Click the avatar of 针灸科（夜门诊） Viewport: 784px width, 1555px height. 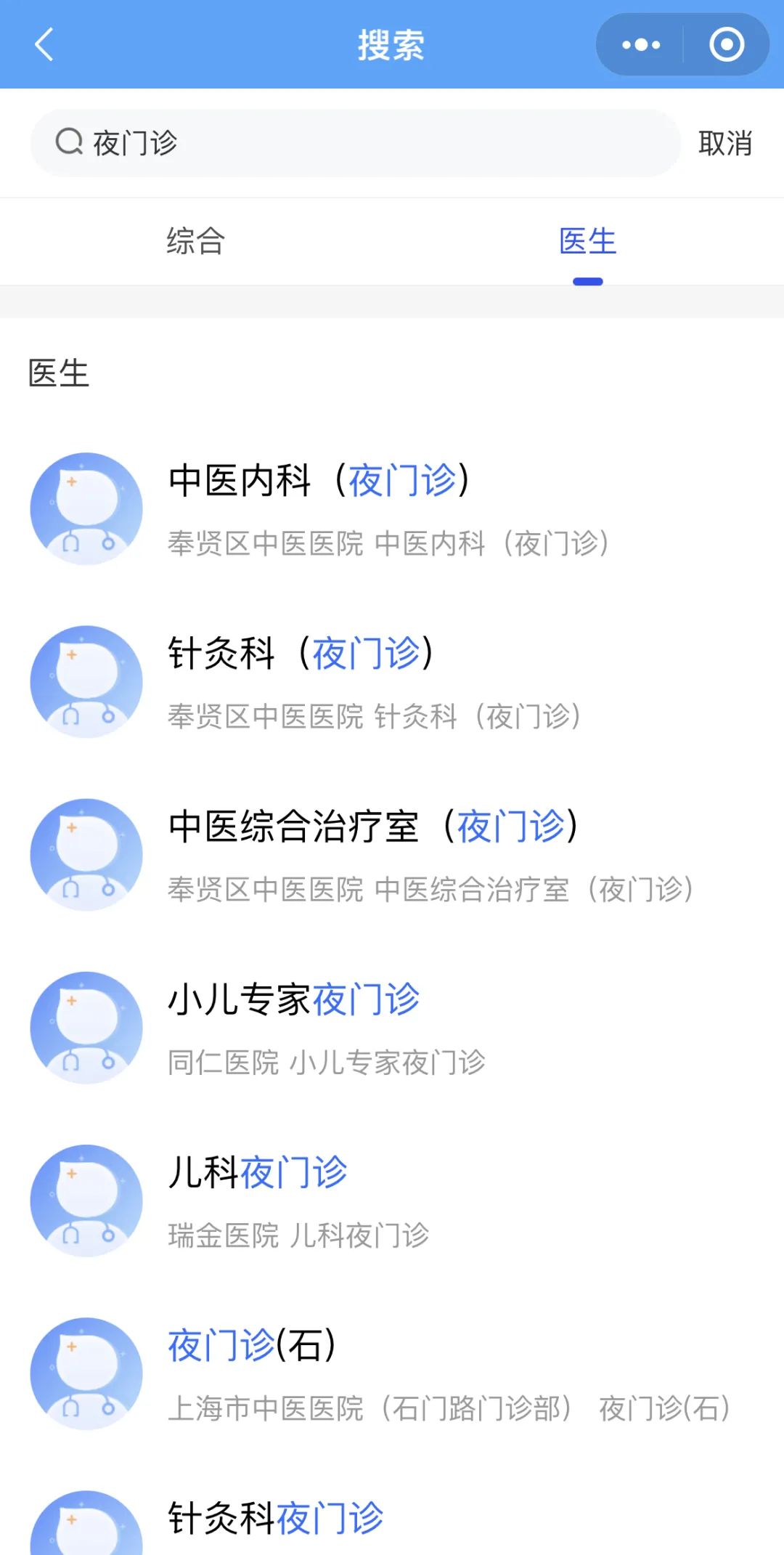[86, 681]
